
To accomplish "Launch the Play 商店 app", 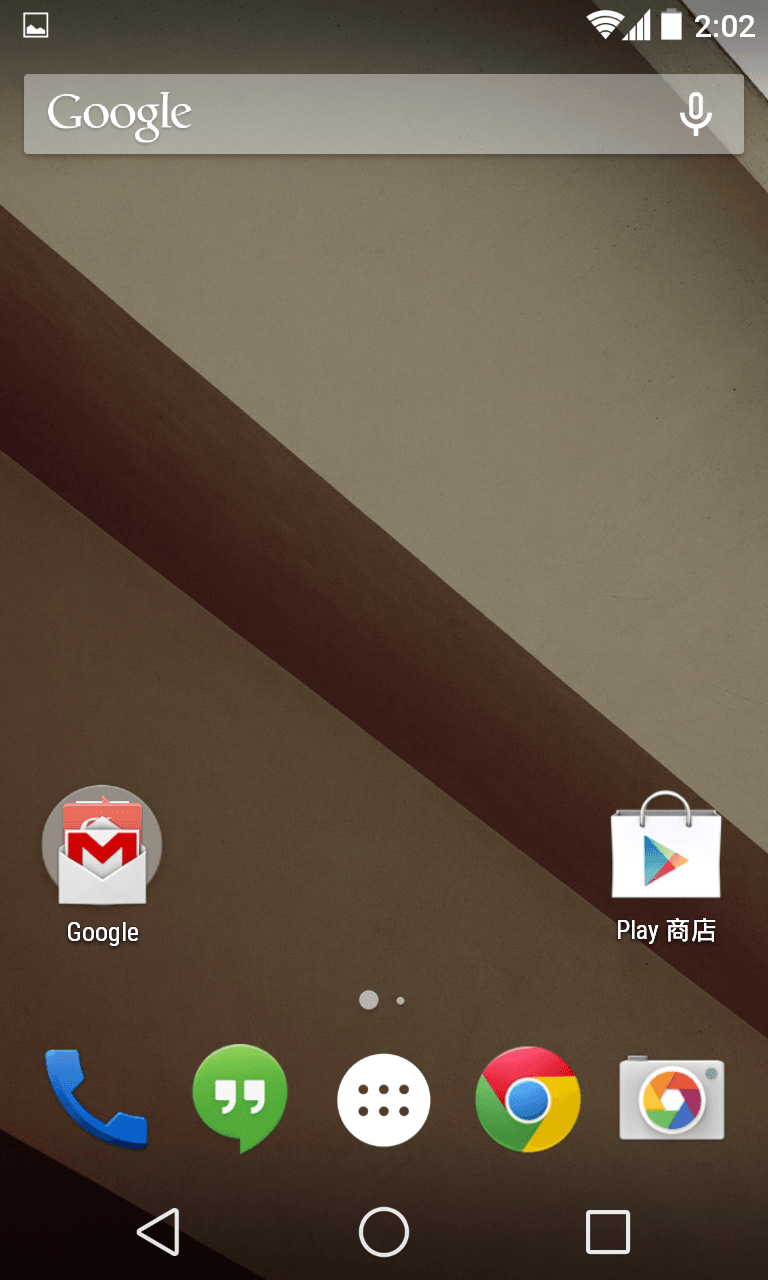I will (666, 846).
